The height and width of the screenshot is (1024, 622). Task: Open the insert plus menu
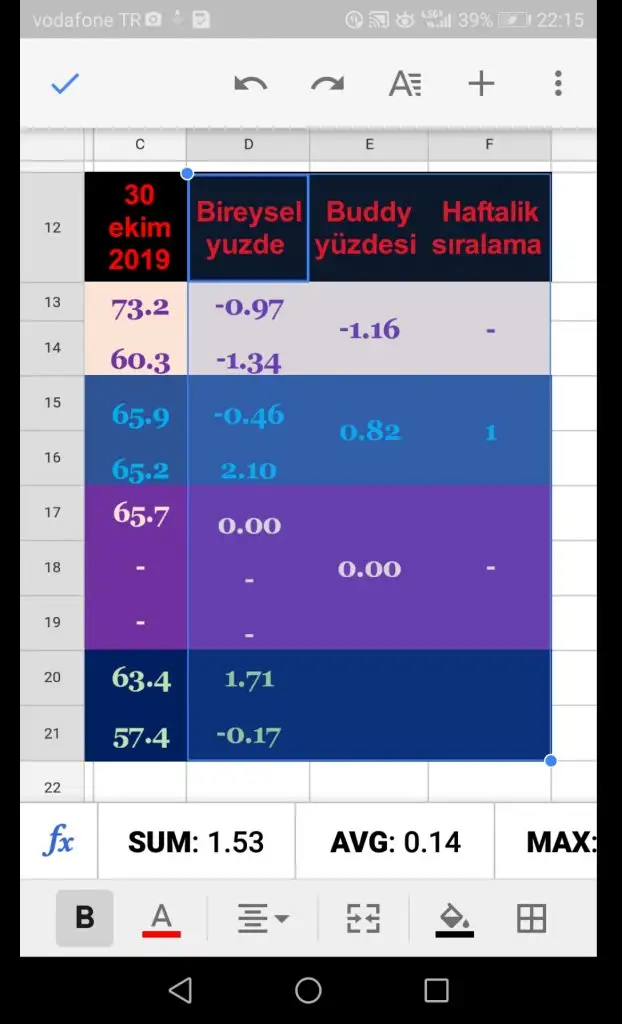click(x=481, y=84)
